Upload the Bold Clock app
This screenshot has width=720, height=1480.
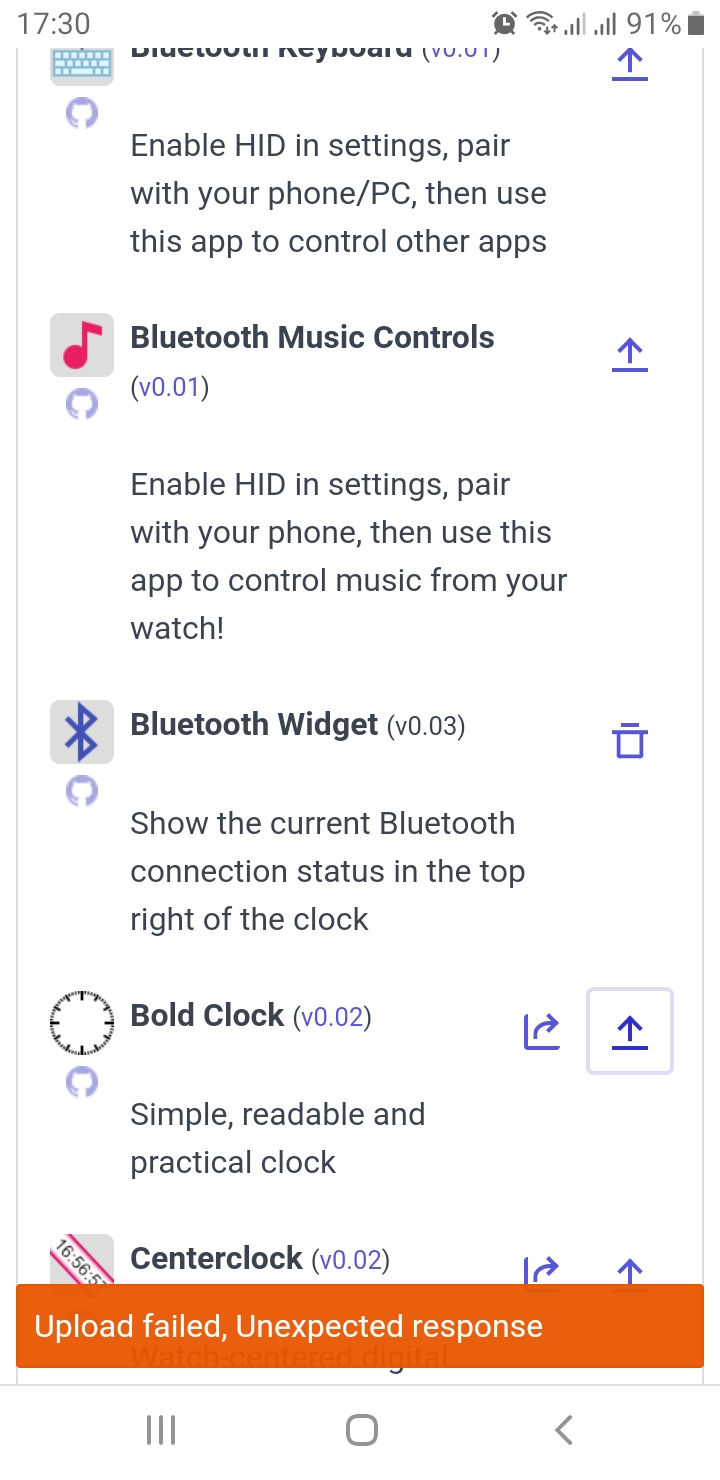pos(629,1031)
